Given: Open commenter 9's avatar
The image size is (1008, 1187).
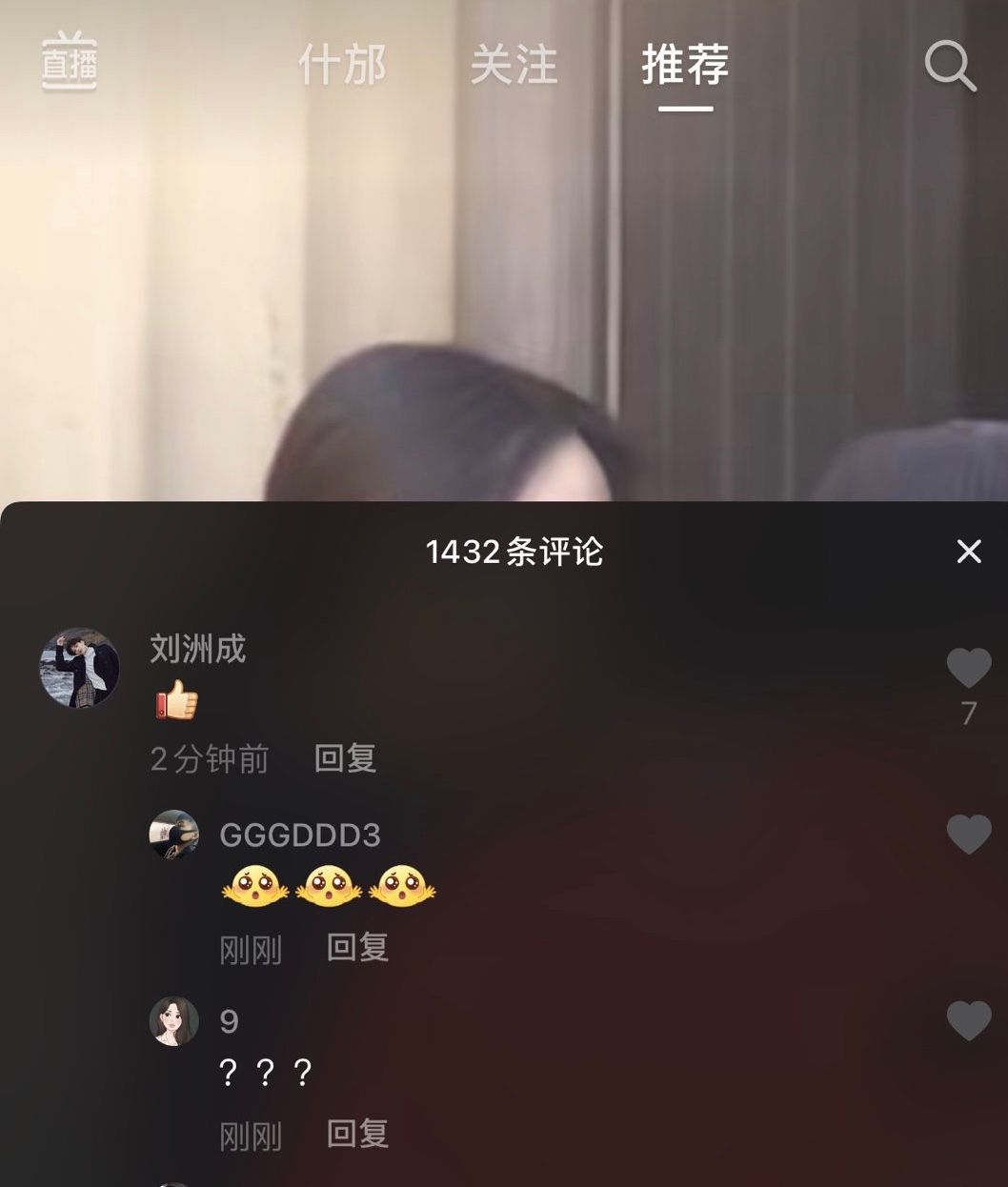Looking at the screenshot, I should click(173, 1021).
